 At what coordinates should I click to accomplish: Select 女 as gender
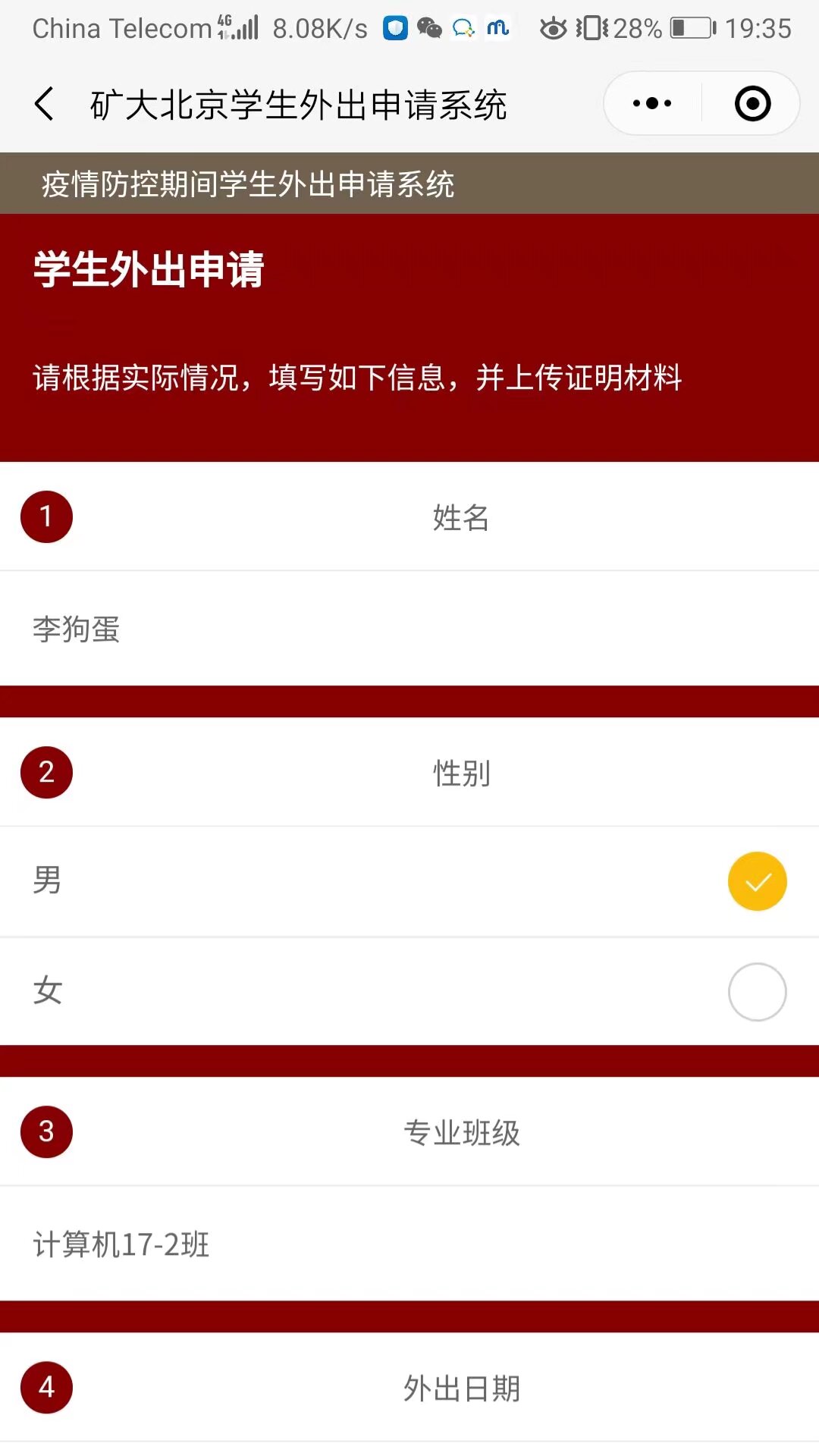(x=757, y=992)
